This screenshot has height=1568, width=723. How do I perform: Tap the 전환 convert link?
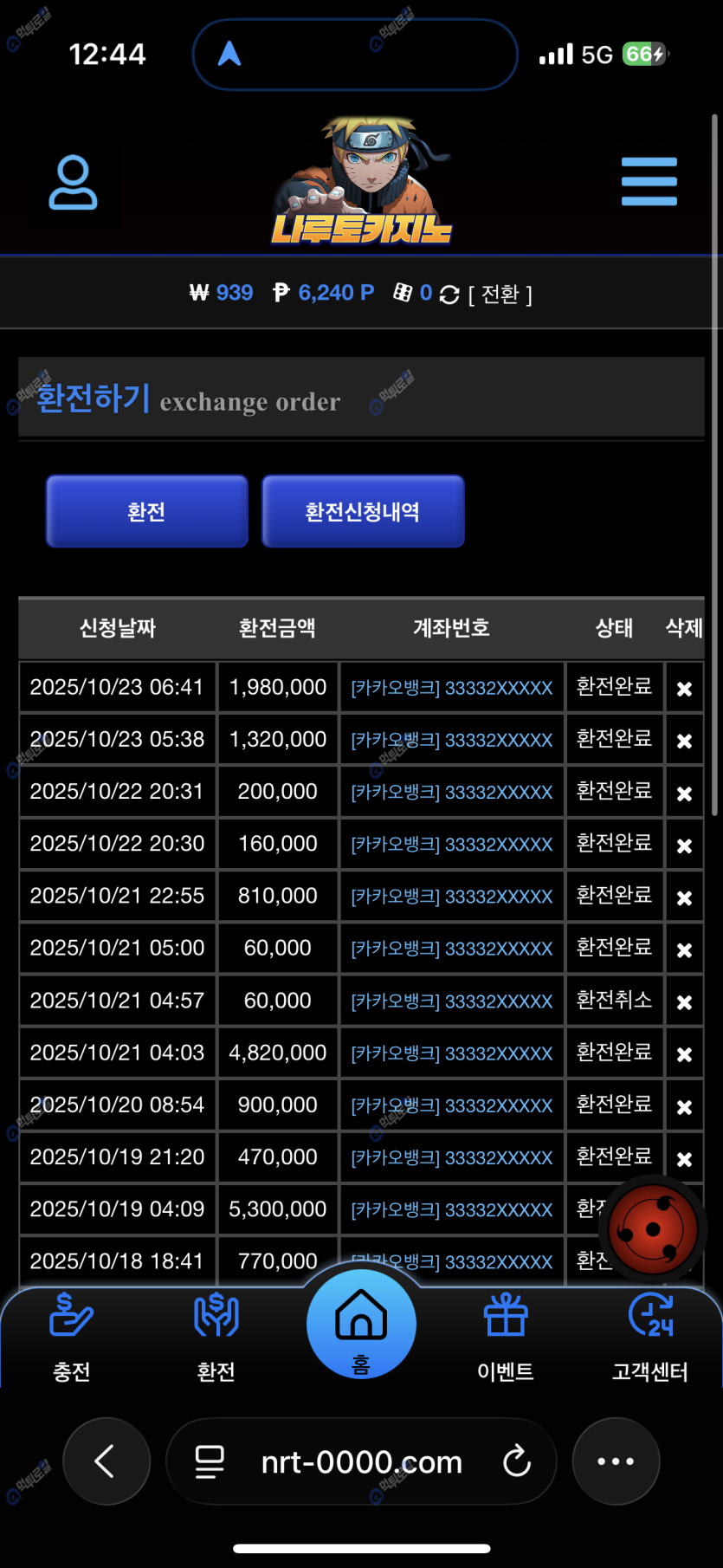click(x=500, y=295)
